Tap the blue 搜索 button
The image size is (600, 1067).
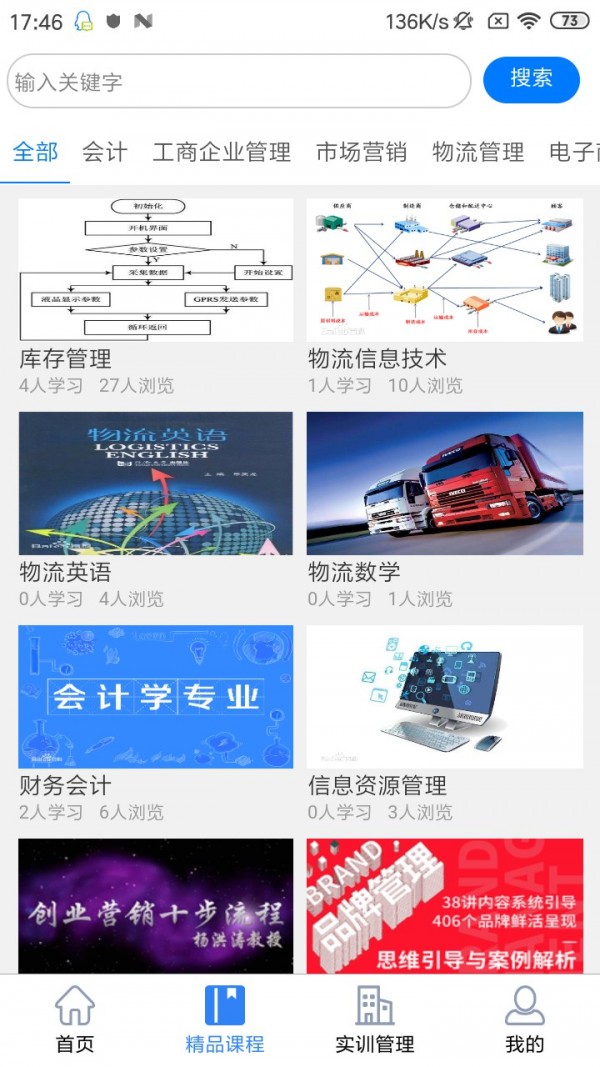point(531,79)
